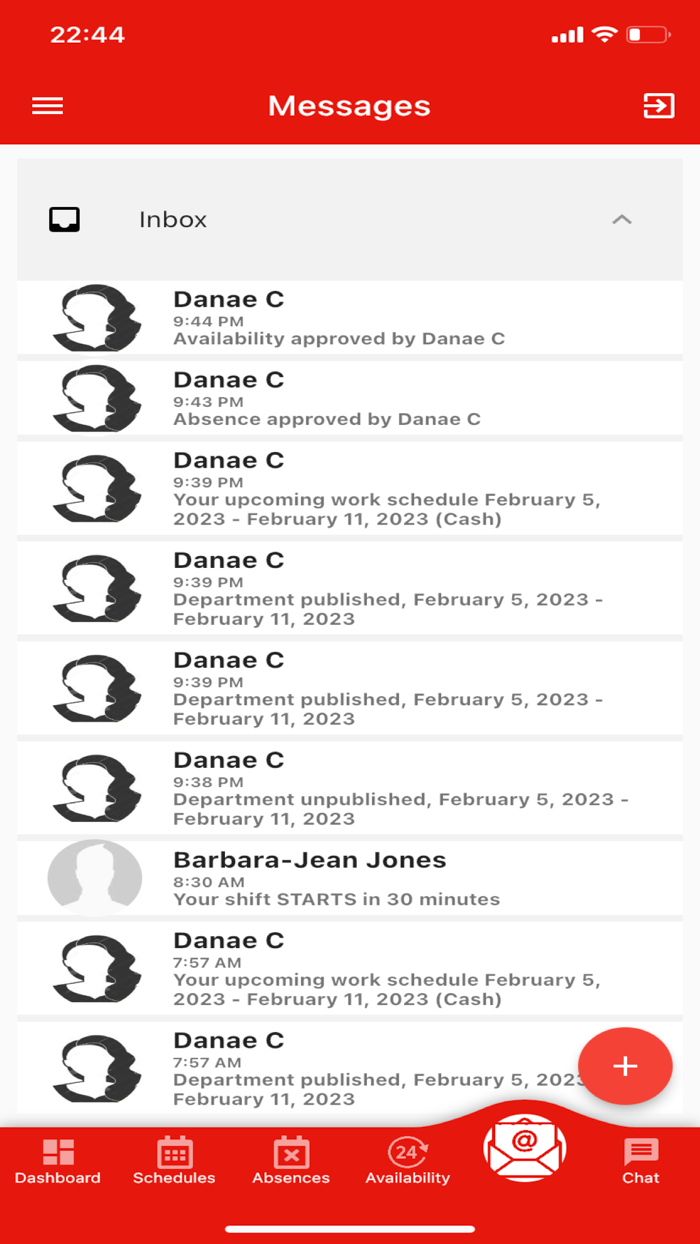Tap the Messages envelope tab
Image resolution: width=700 pixels, height=1244 pixels.
(525, 1148)
